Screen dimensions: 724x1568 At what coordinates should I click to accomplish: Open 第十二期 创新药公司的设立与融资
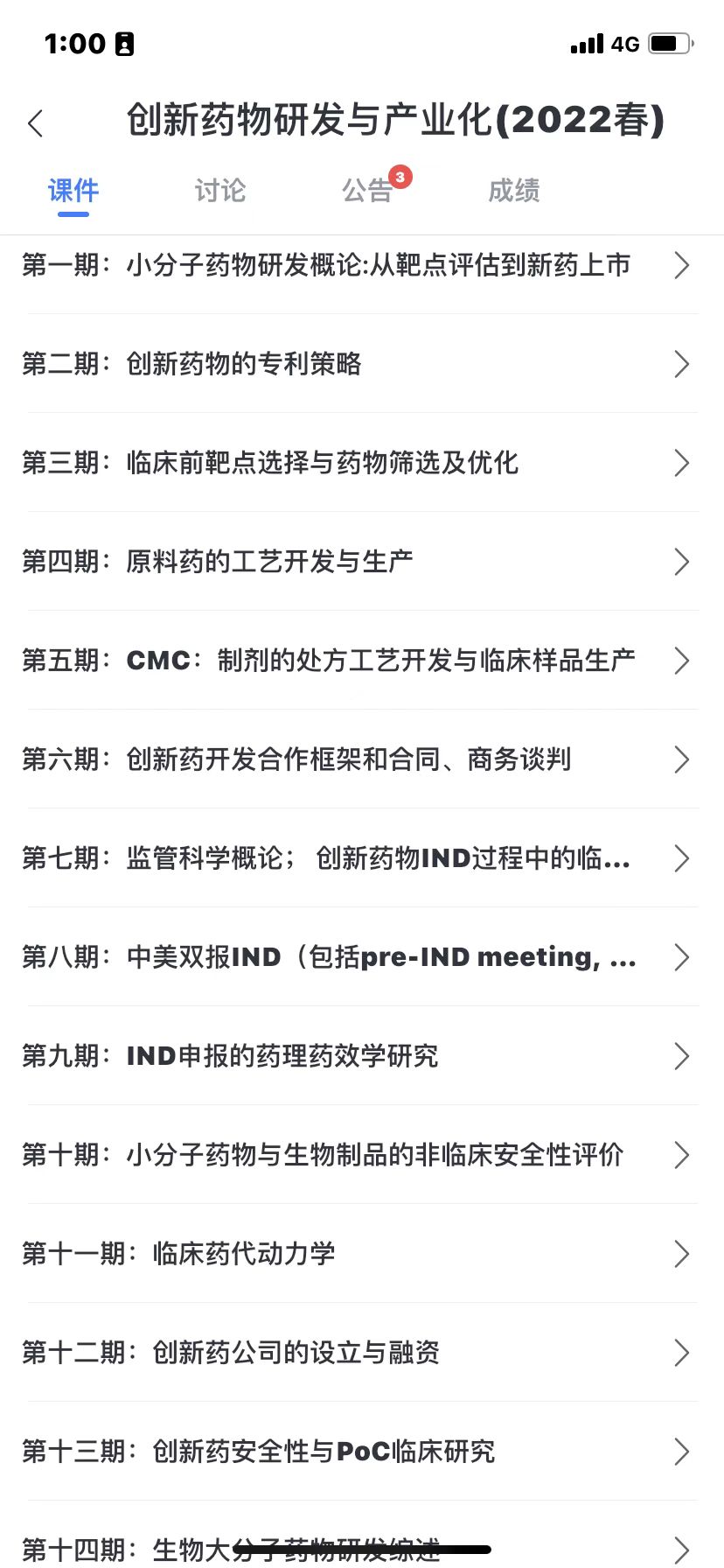(362, 1352)
